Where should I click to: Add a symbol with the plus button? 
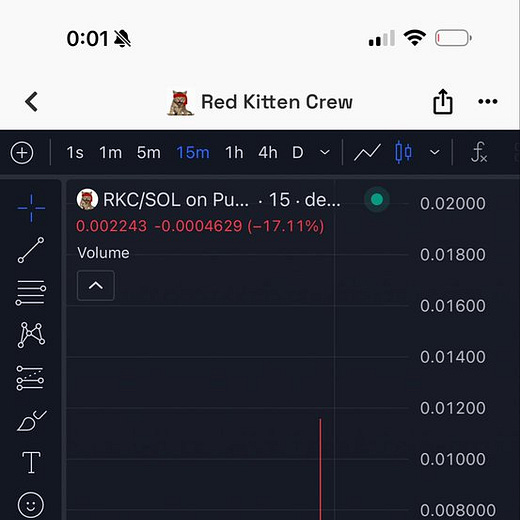pyautogui.click(x=22, y=153)
